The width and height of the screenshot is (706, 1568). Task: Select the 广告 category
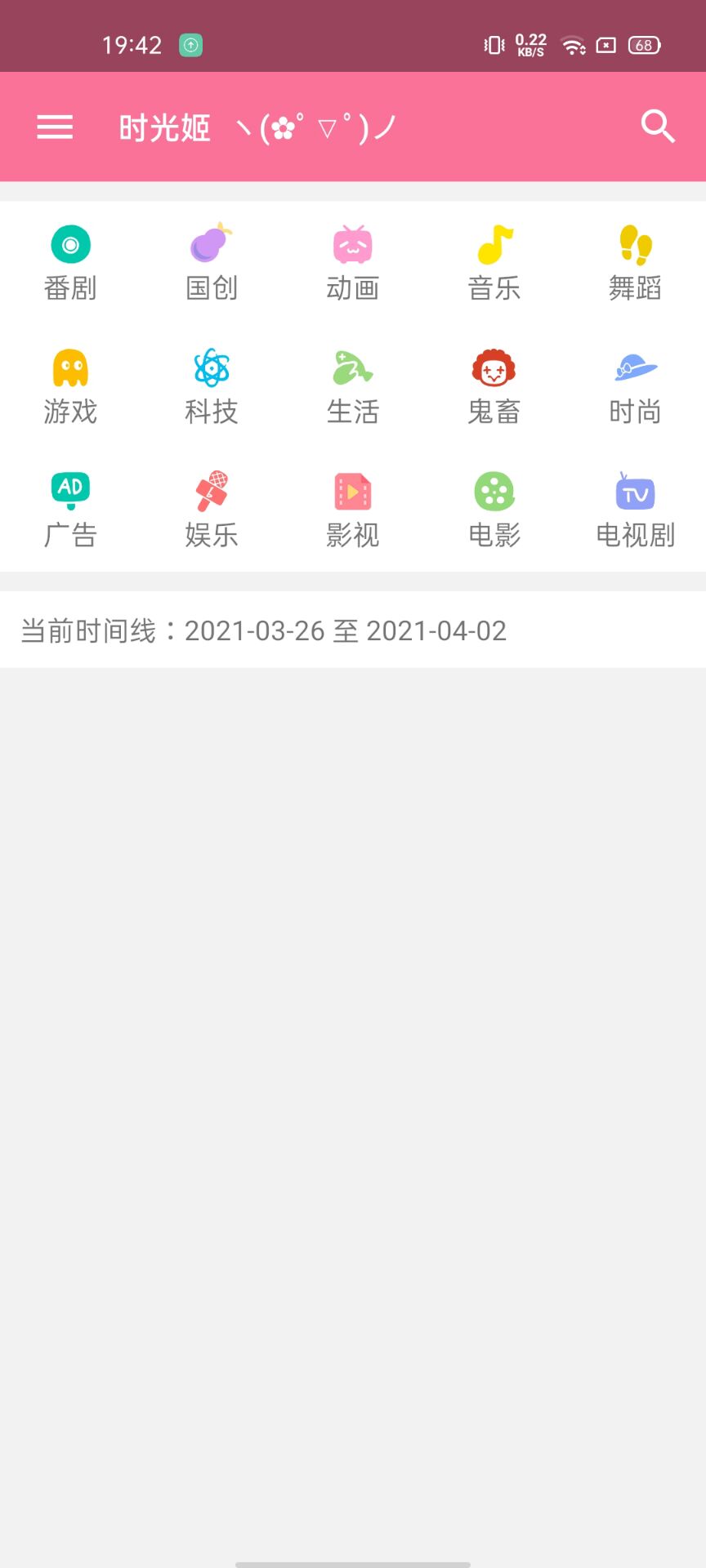(70, 510)
